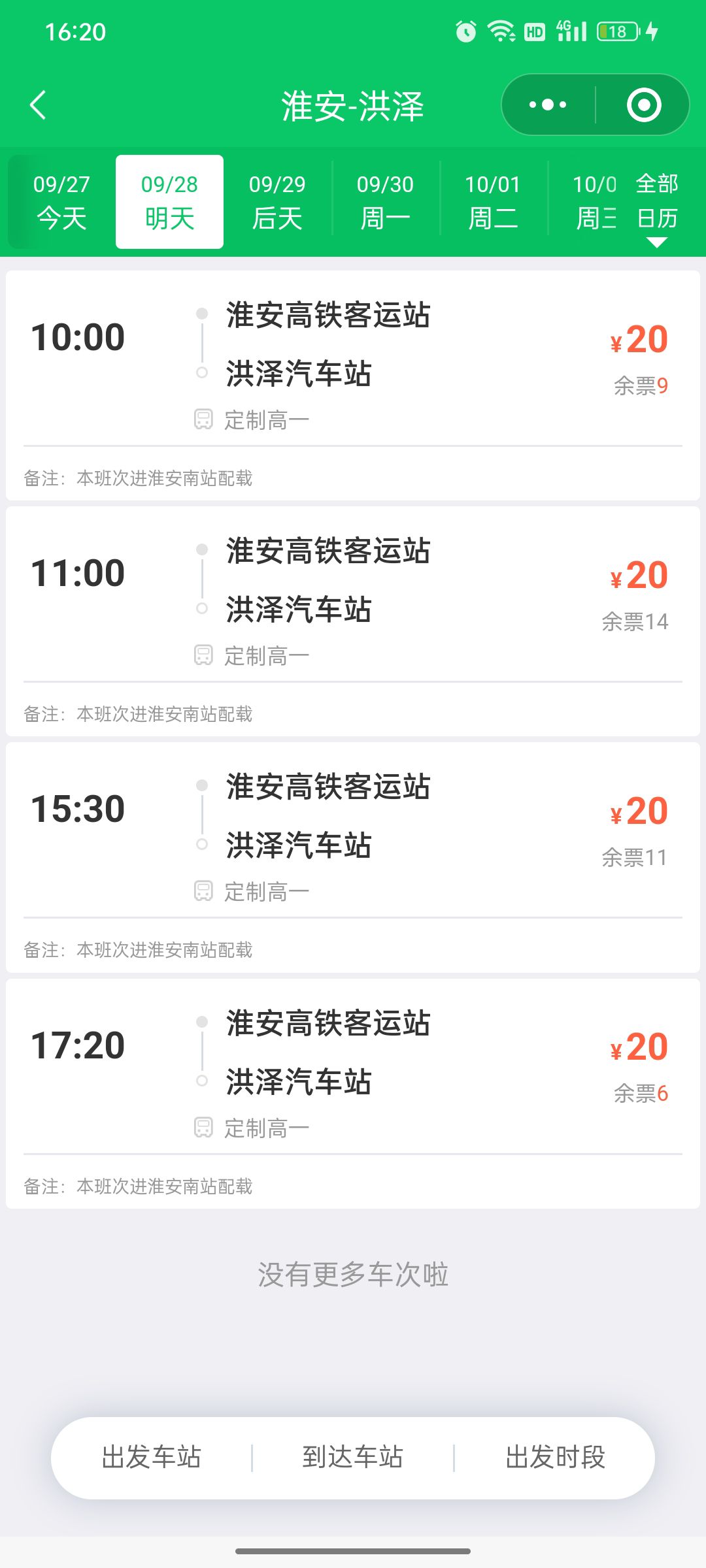Open the mini program's three-dot menu
Viewport: 706px width, 1568px height.
click(548, 105)
